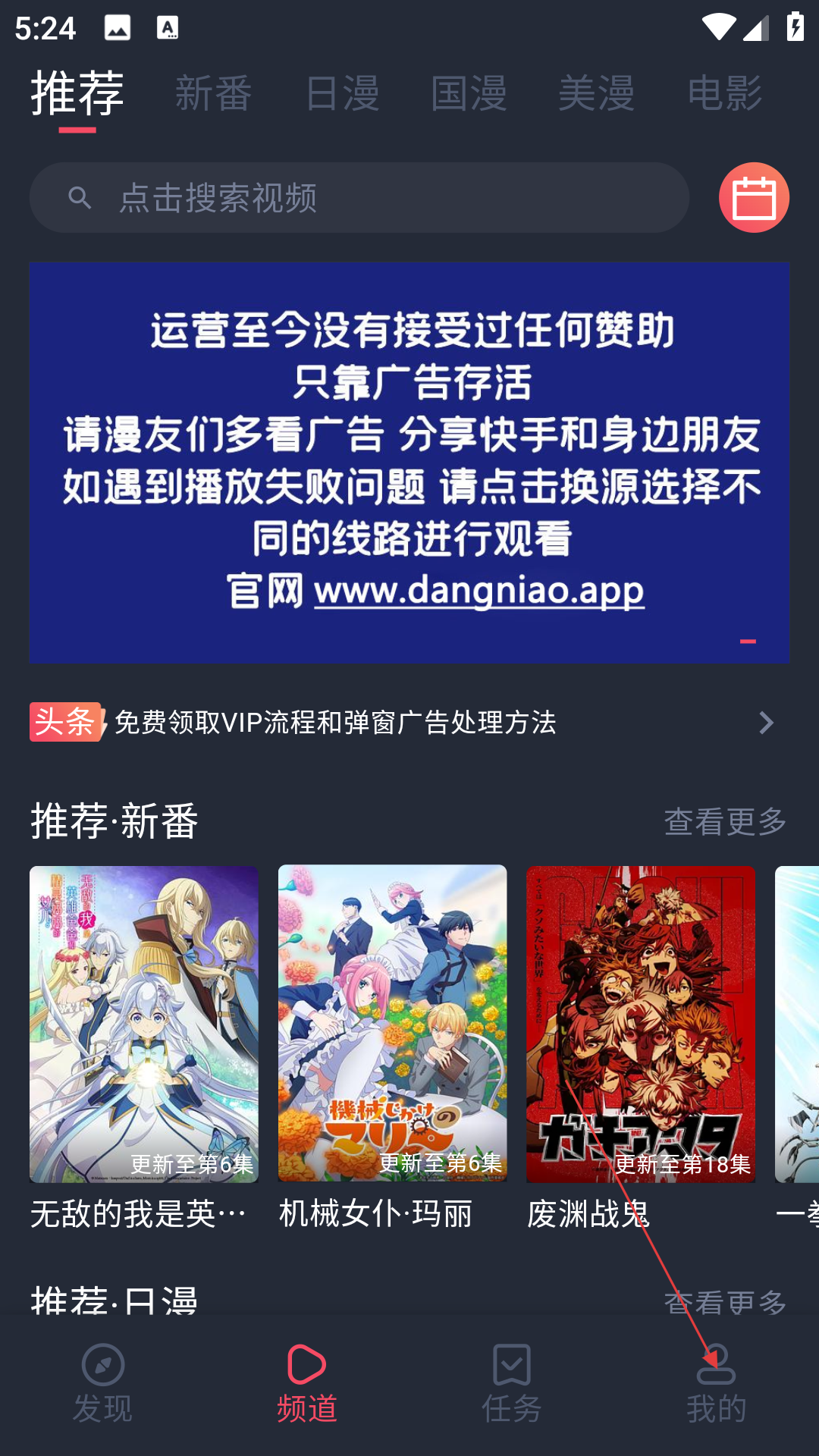Switch to the 电影 tab
This screenshot has height=1456, width=819.
[x=724, y=93]
